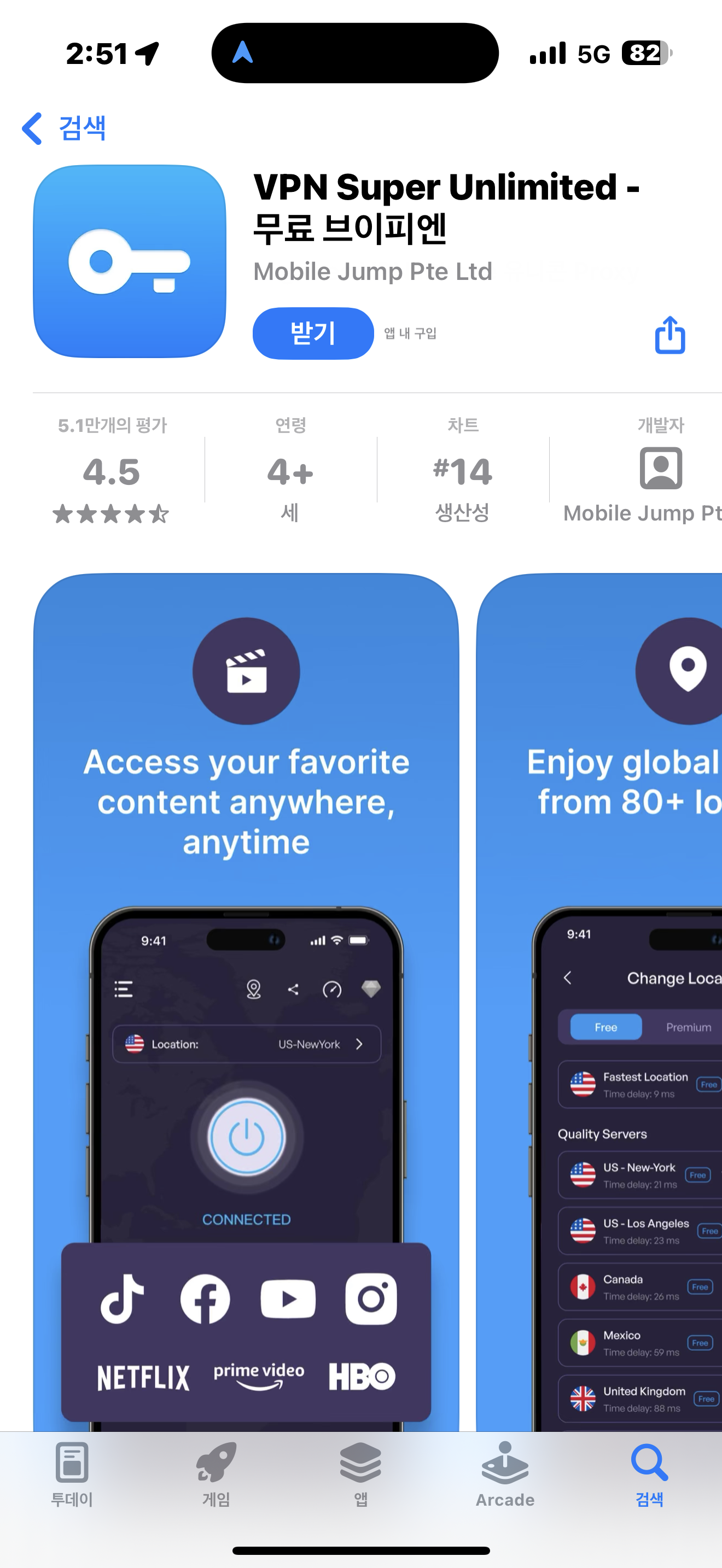Screen dimensions: 722x1568
Task: Go back to 검색 results
Action: click(64, 128)
